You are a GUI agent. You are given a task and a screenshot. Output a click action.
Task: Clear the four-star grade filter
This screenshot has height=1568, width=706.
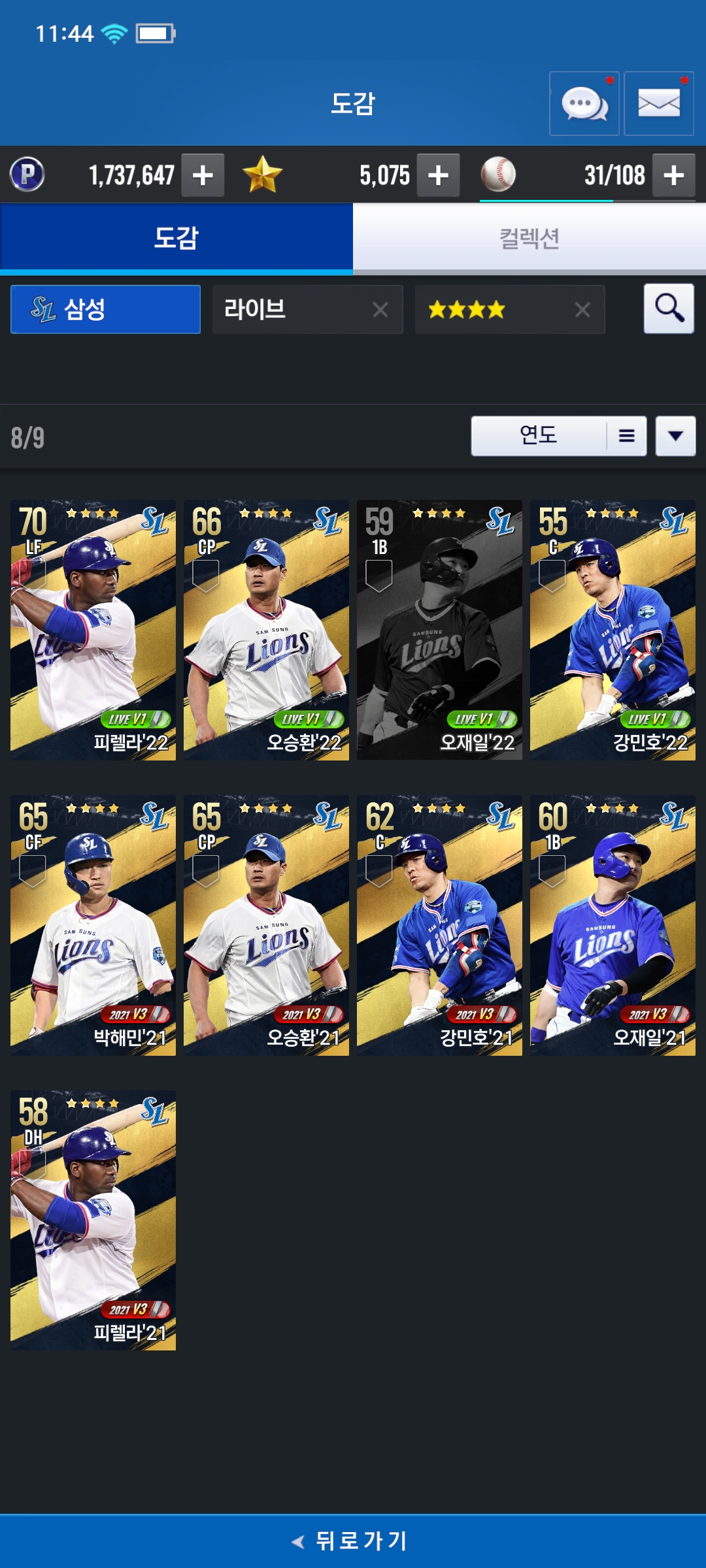tap(582, 309)
